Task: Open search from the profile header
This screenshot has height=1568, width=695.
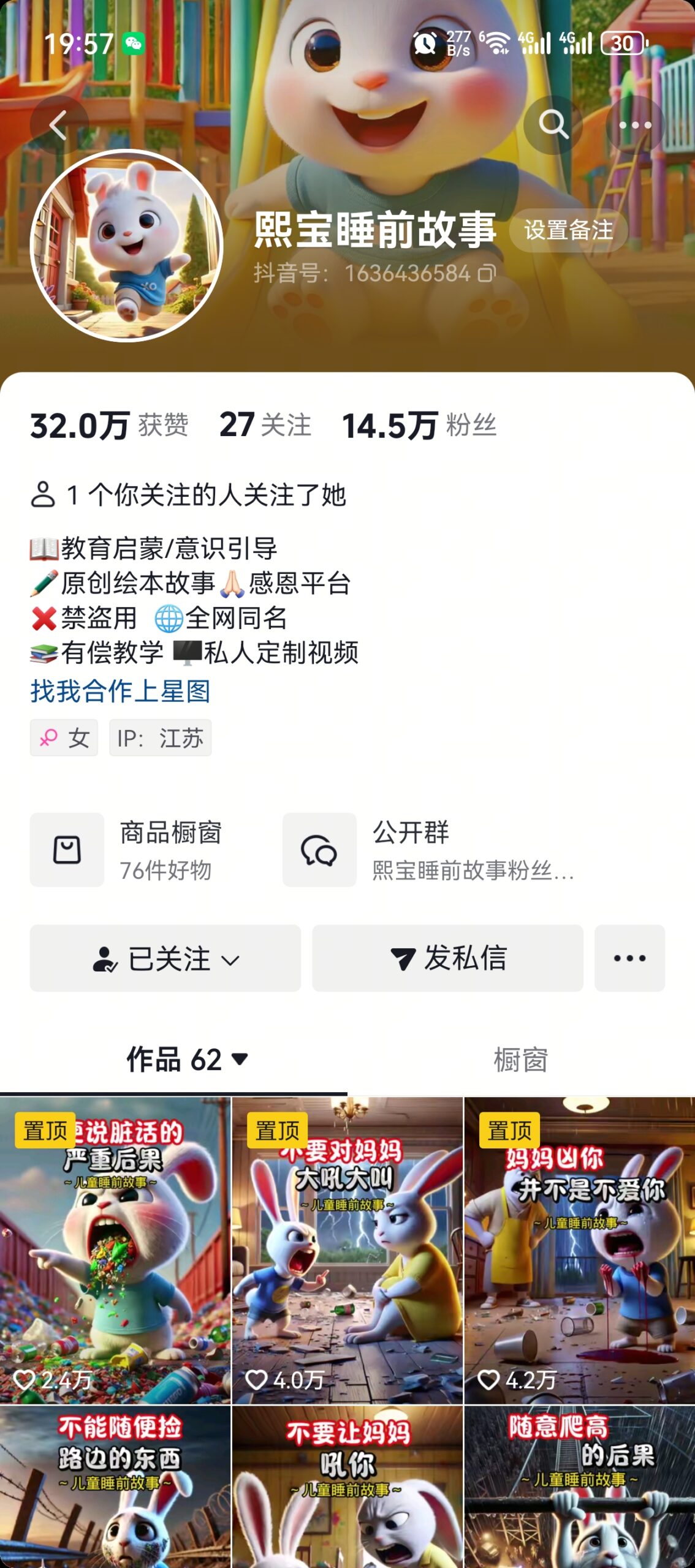Action: coord(553,124)
